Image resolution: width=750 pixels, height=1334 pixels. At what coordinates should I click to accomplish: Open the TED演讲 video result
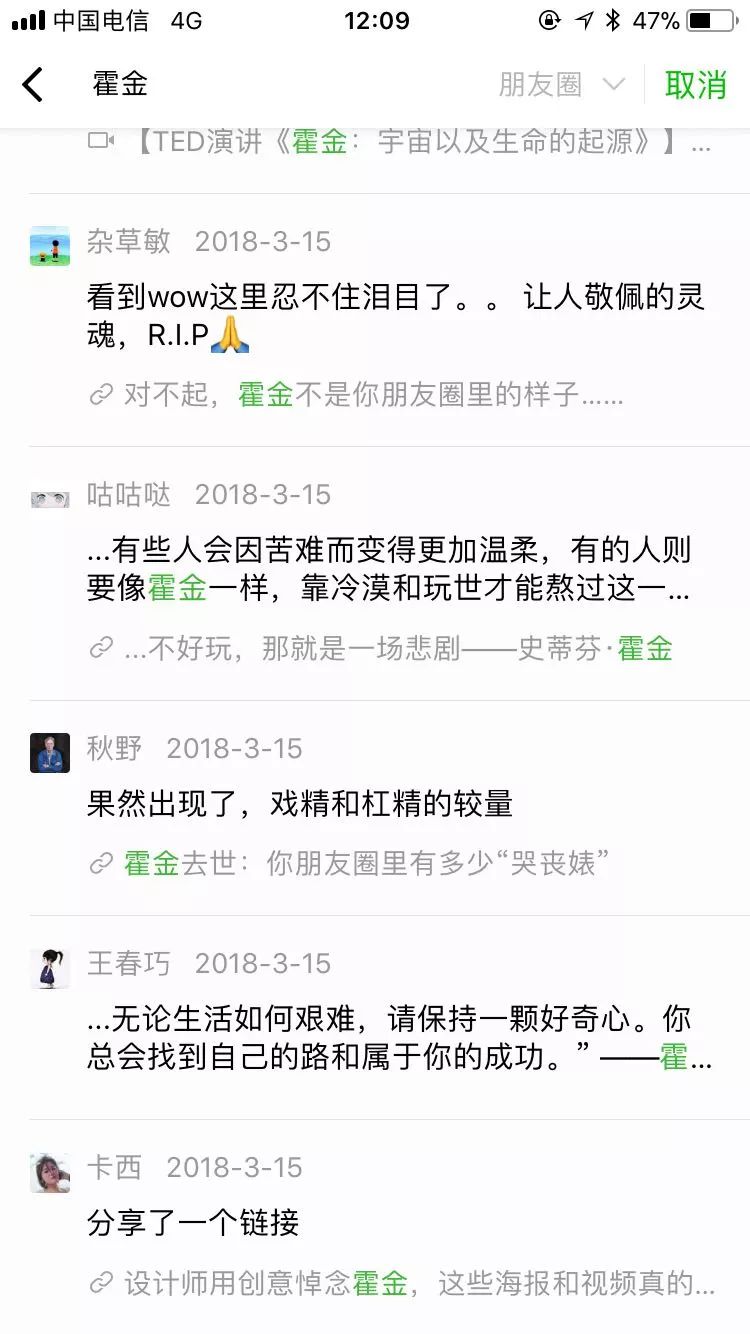400,142
